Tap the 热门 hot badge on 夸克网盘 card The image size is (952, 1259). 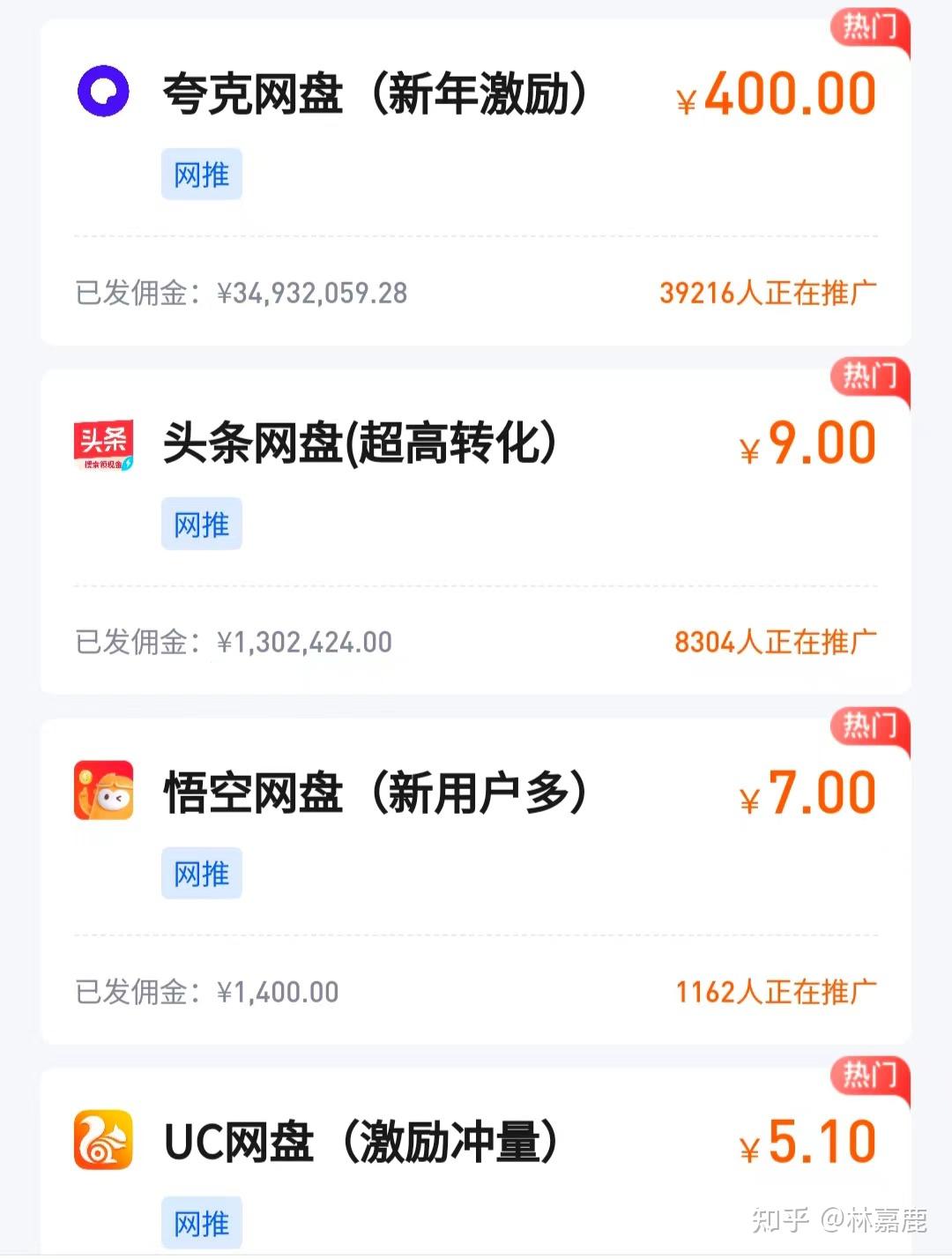(870, 29)
